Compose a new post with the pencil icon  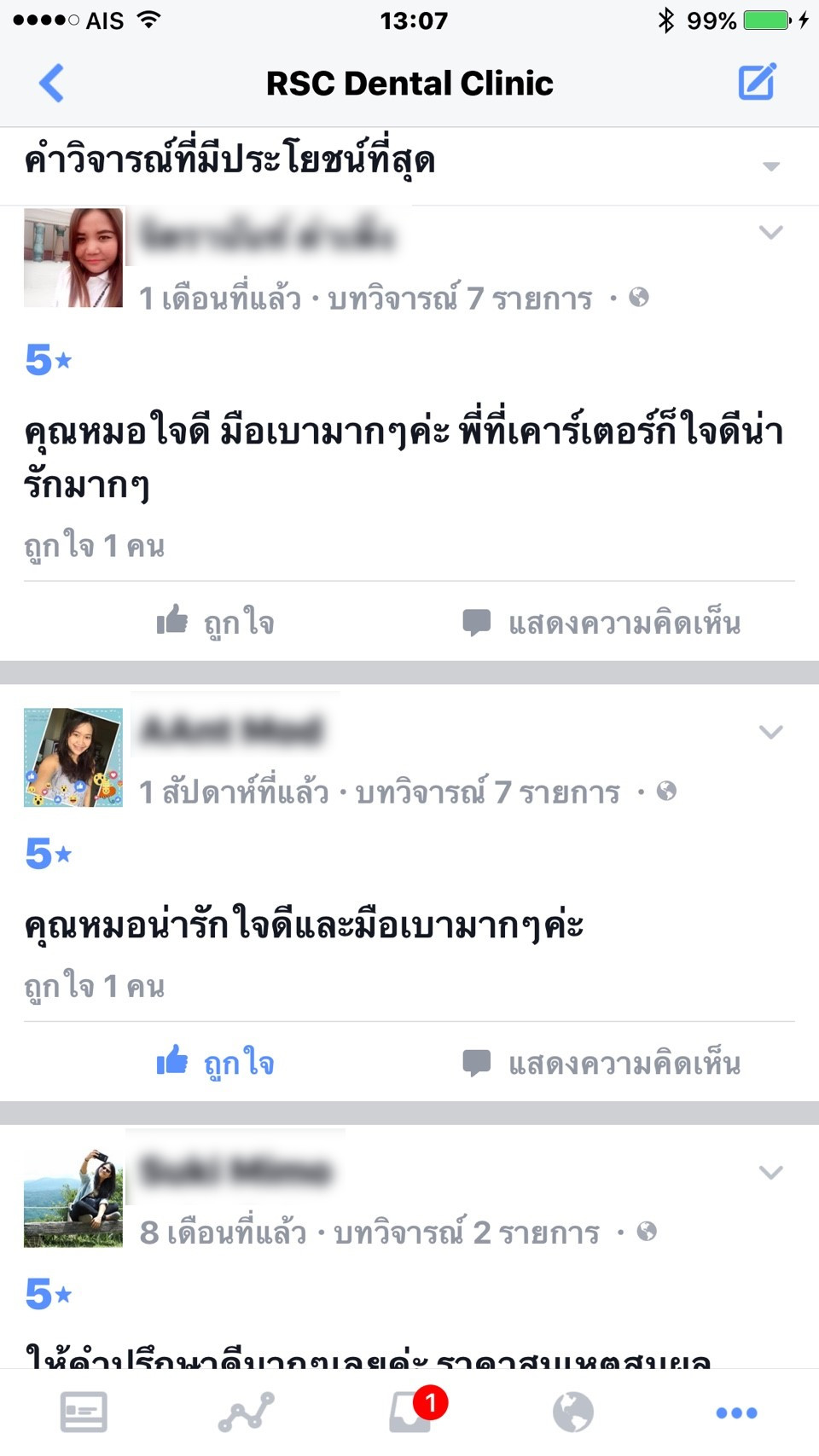click(757, 82)
